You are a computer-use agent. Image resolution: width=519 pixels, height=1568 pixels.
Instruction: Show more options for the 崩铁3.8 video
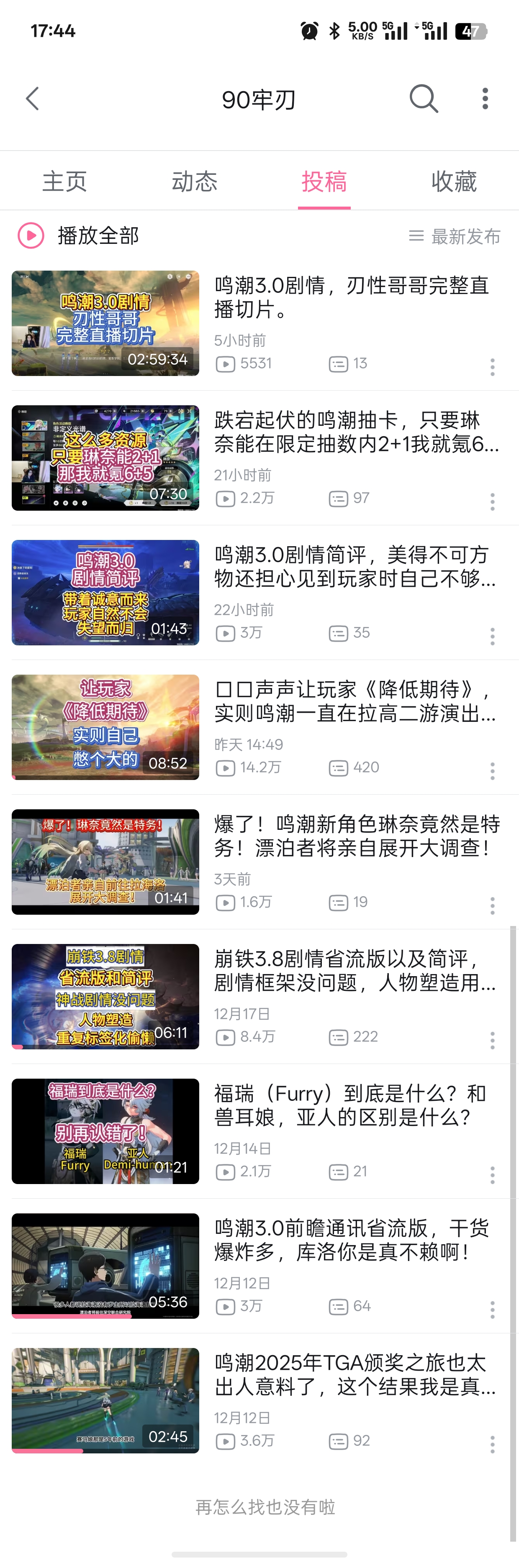point(492,1040)
